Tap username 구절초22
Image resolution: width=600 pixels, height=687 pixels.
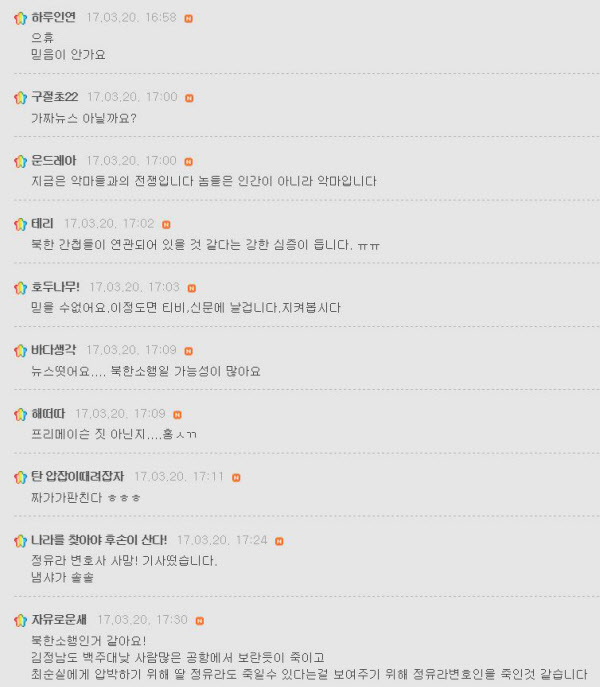[53, 97]
